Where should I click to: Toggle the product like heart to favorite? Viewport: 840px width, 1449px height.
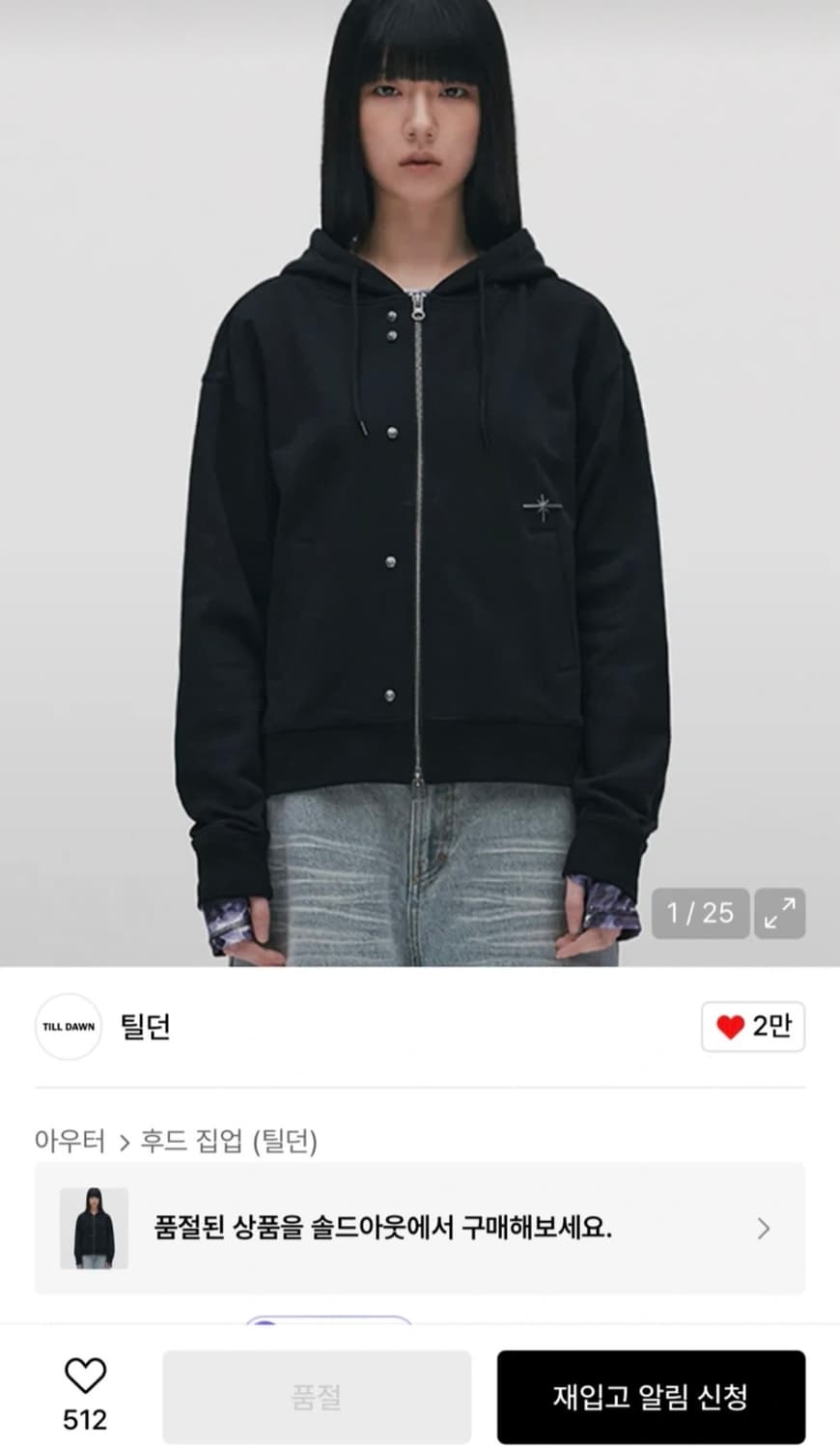click(x=87, y=1375)
